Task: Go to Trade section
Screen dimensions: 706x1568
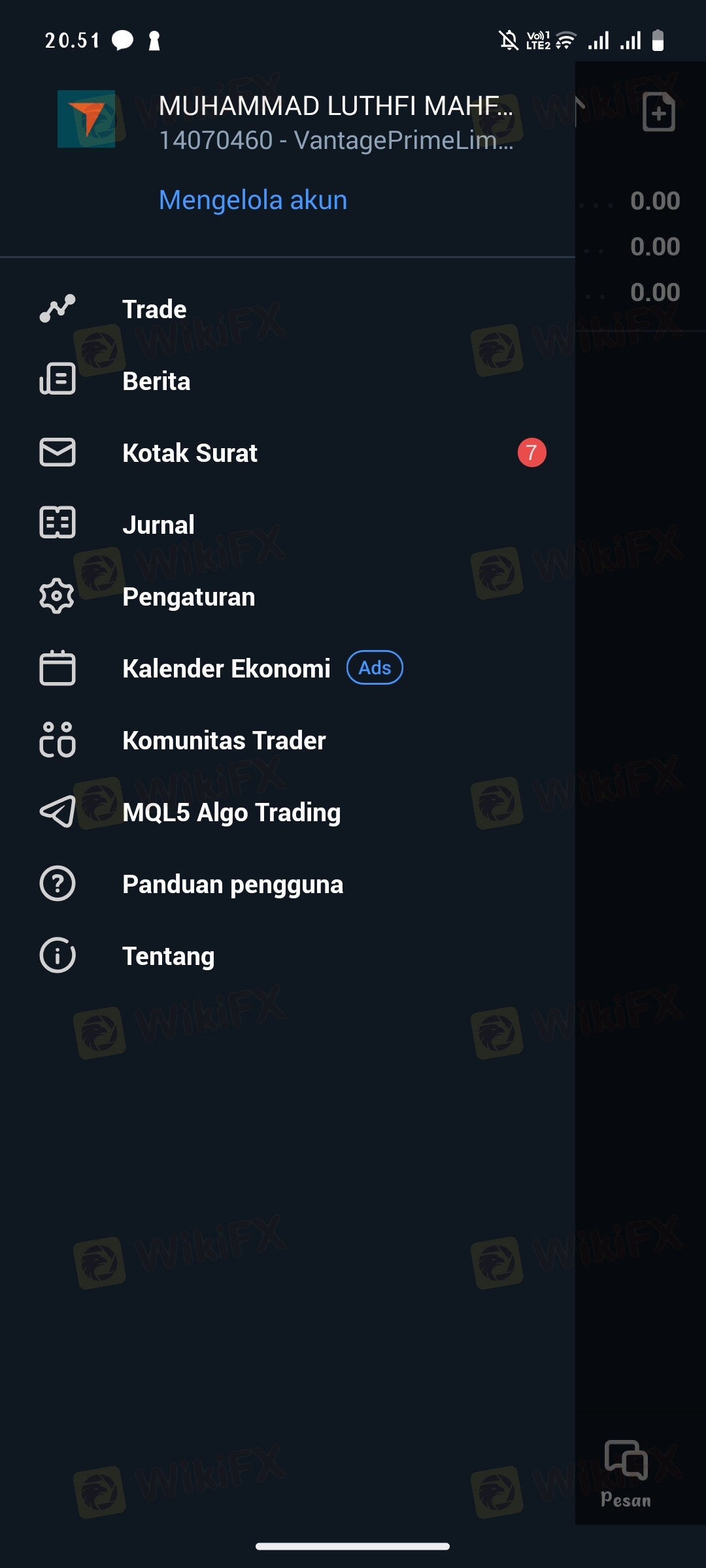Action: (288, 309)
